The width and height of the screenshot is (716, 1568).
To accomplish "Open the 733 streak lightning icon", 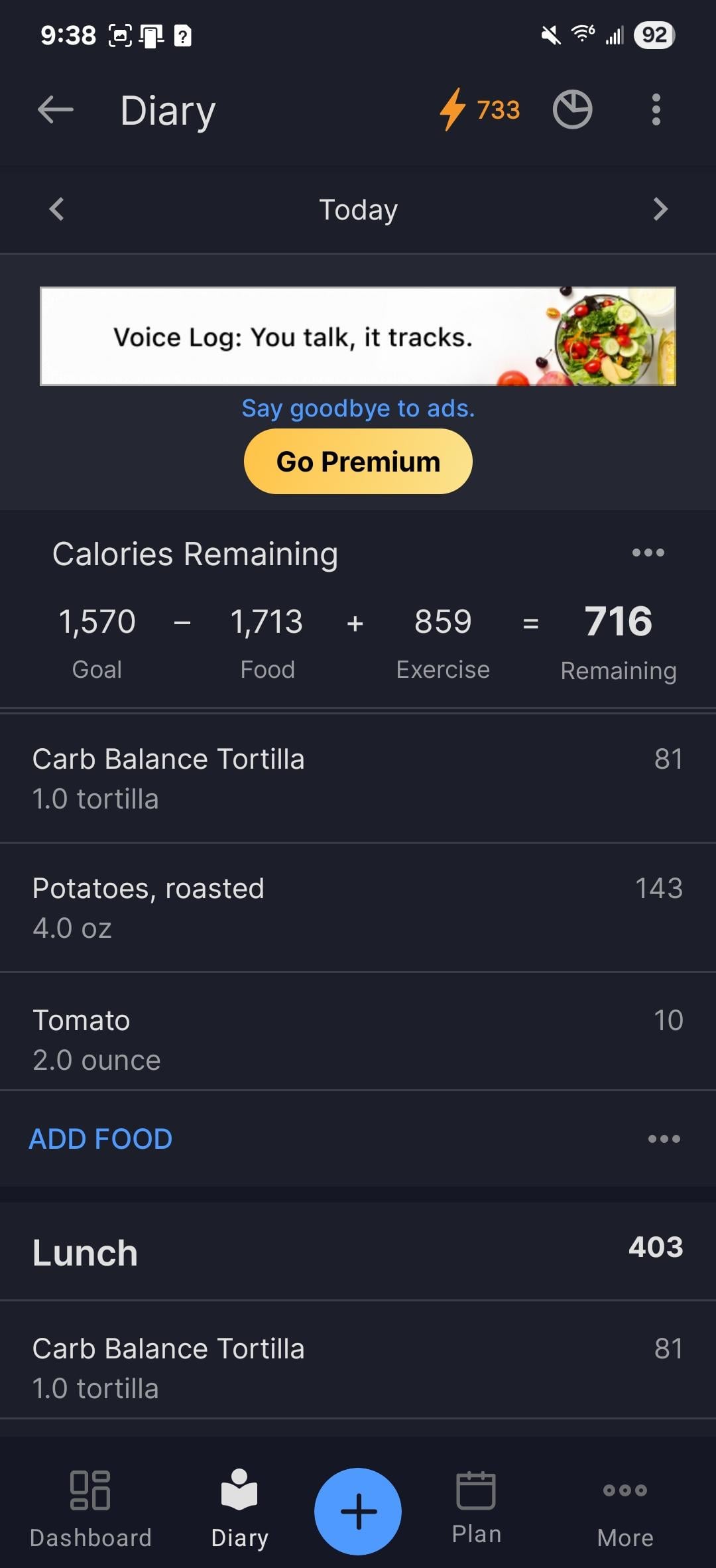I will tap(479, 109).
